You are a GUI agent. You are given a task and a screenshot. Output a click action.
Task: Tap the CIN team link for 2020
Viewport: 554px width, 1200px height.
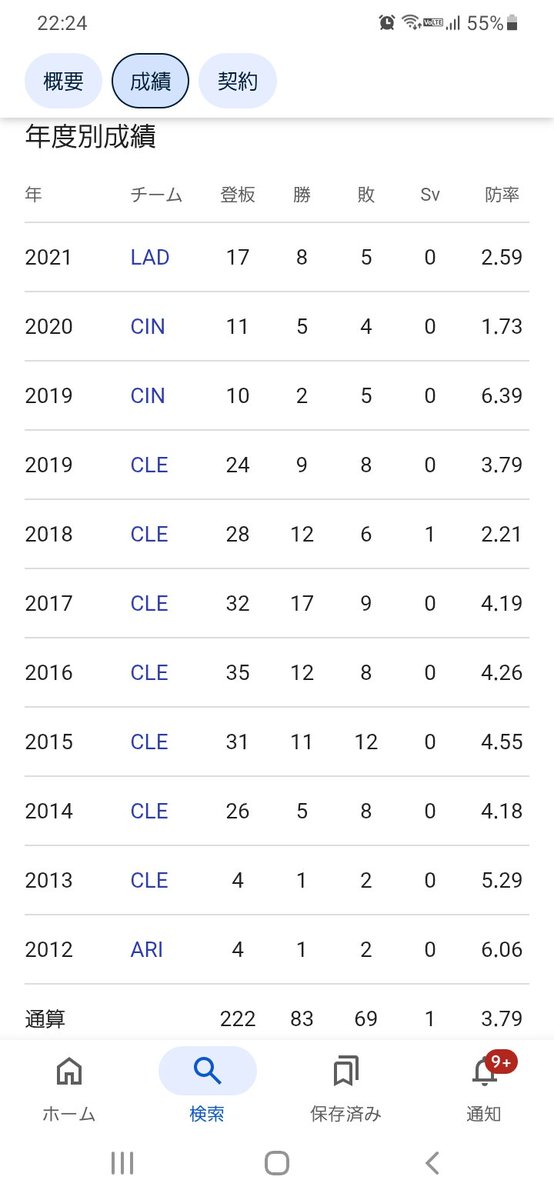[x=148, y=326]
